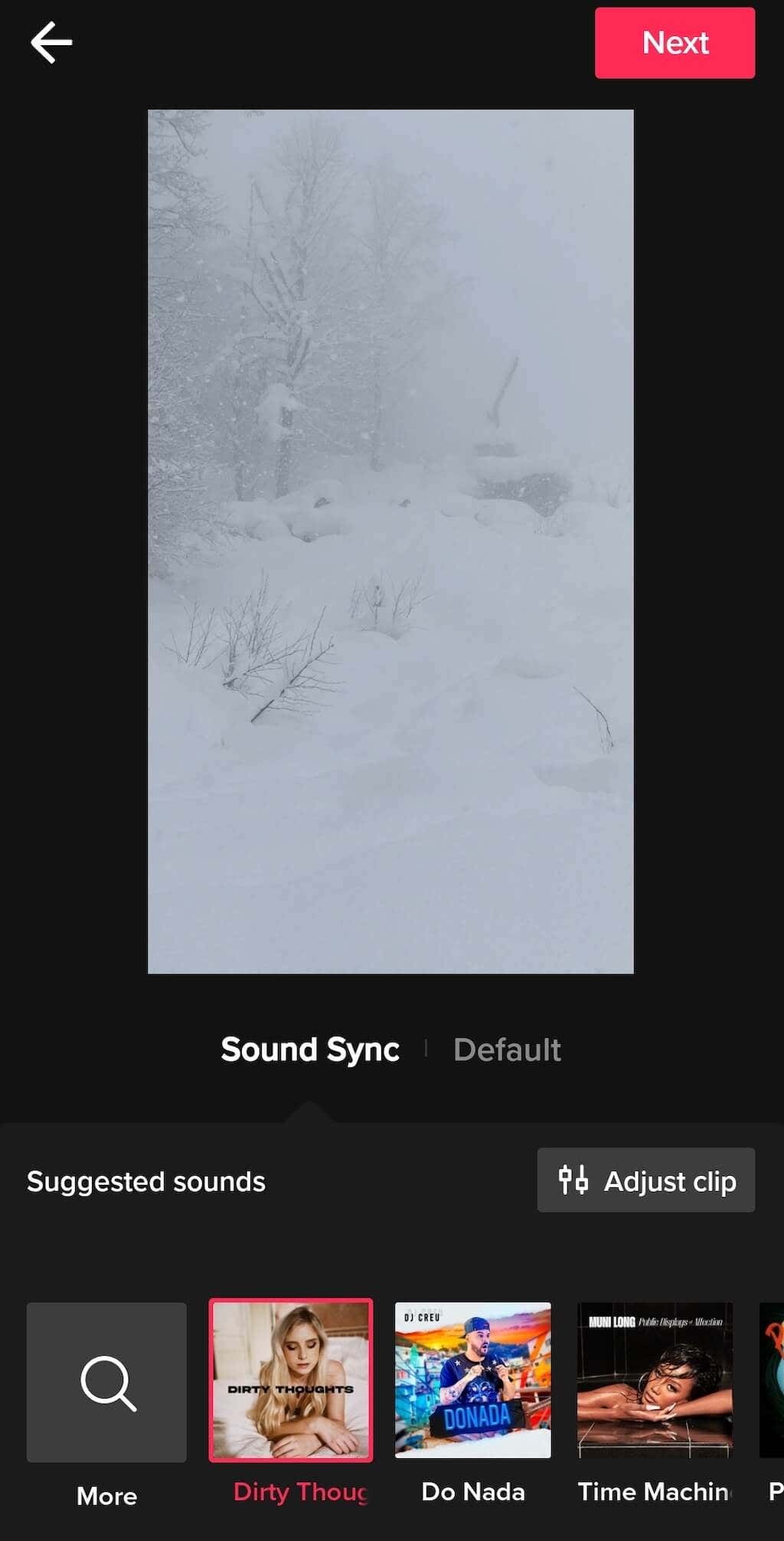The image size is (784, 1541).
Task: Go back using the arrow icon
Action: 51,42
